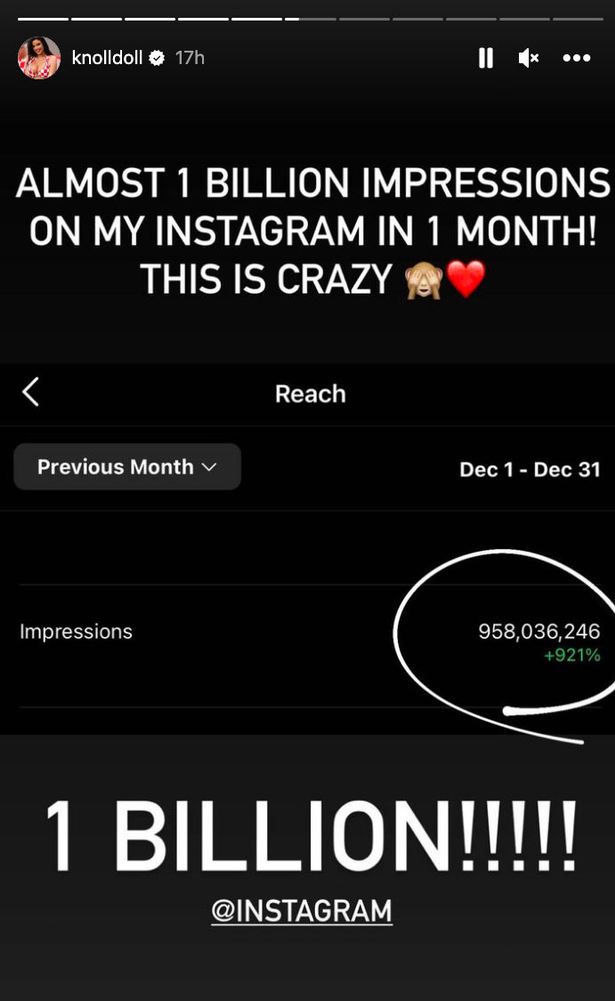Unmute the story sound
The image size is (615, 1001).
click(529, 59)
